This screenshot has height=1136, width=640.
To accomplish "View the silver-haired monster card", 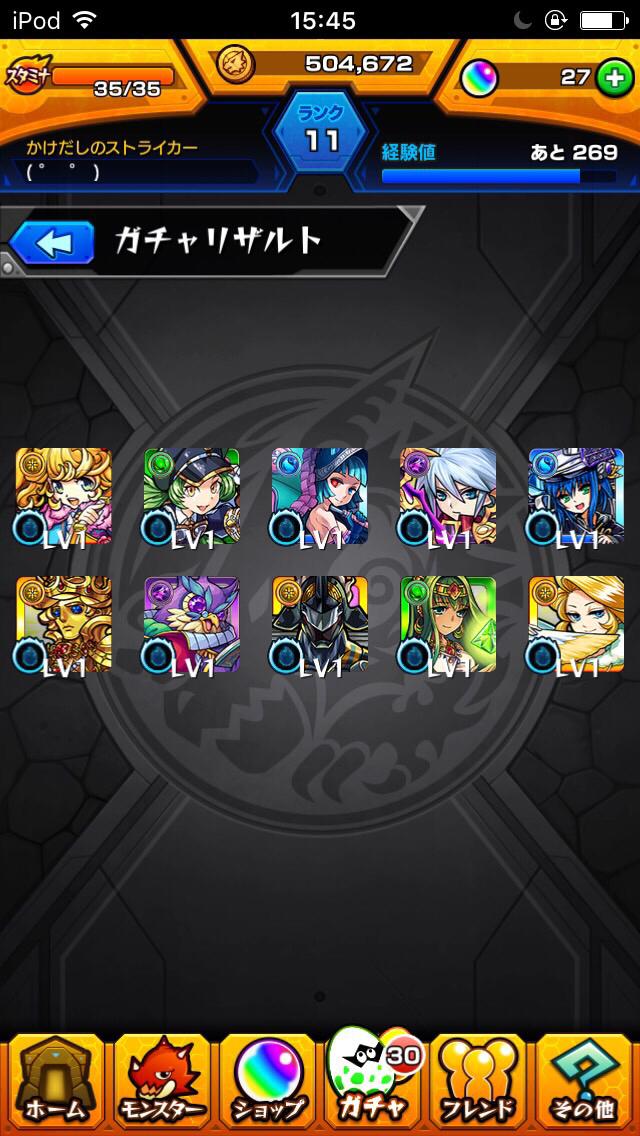I will click(x=448, y=496).
